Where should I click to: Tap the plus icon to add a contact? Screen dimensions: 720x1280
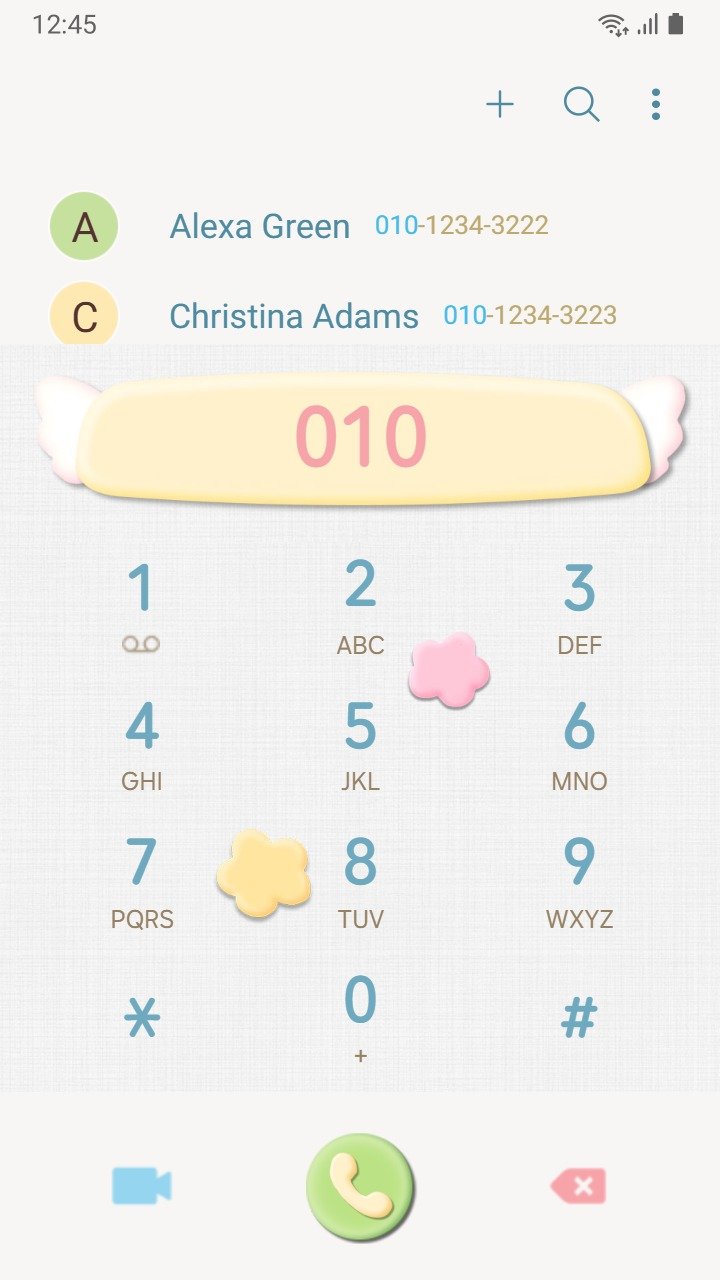tap(500, 104)
